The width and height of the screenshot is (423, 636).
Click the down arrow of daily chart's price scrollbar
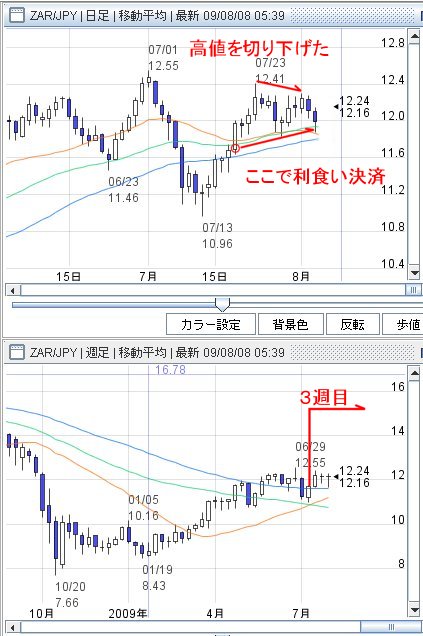tap(414, 273)
